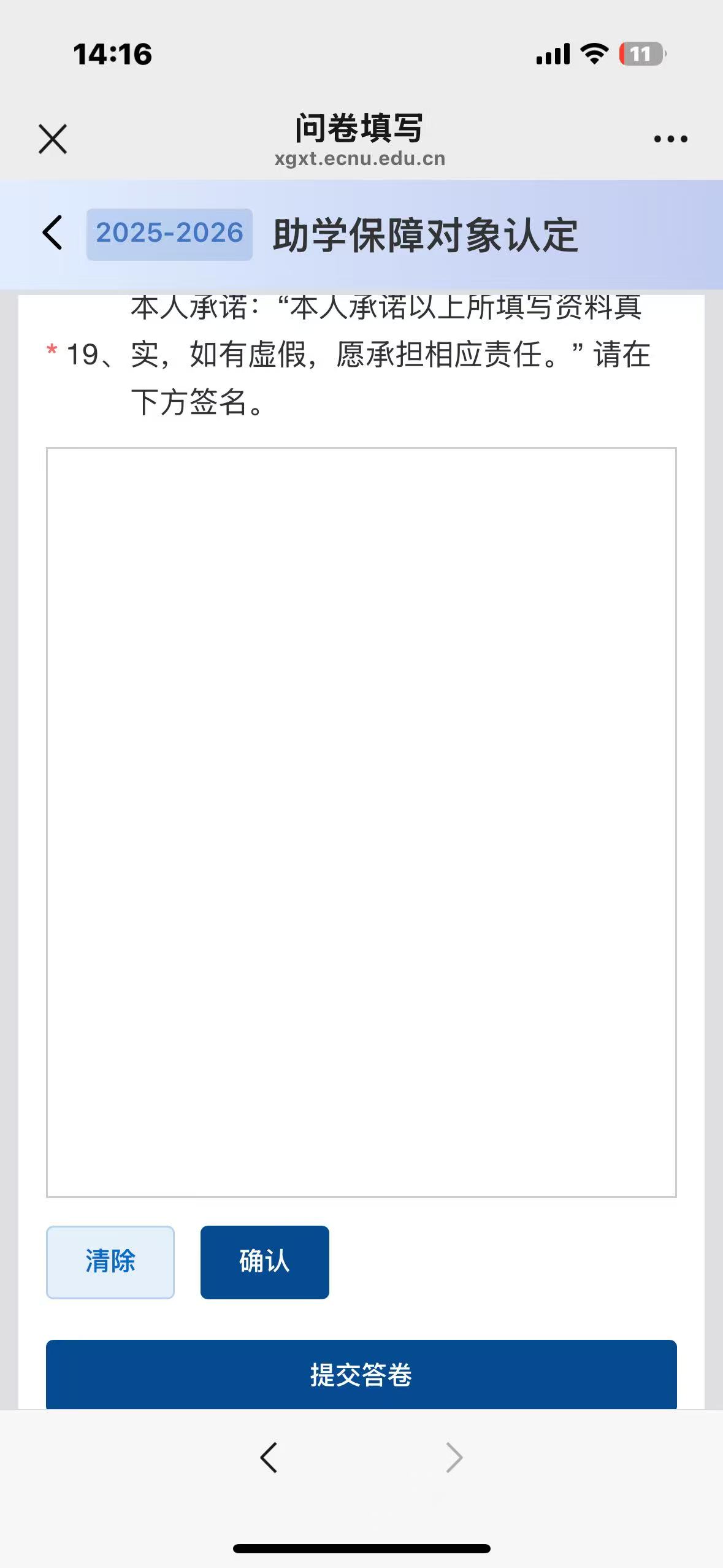Open the three-dot overflow menu
This screenshot has height=1568, width=723.
coord(670,139)
